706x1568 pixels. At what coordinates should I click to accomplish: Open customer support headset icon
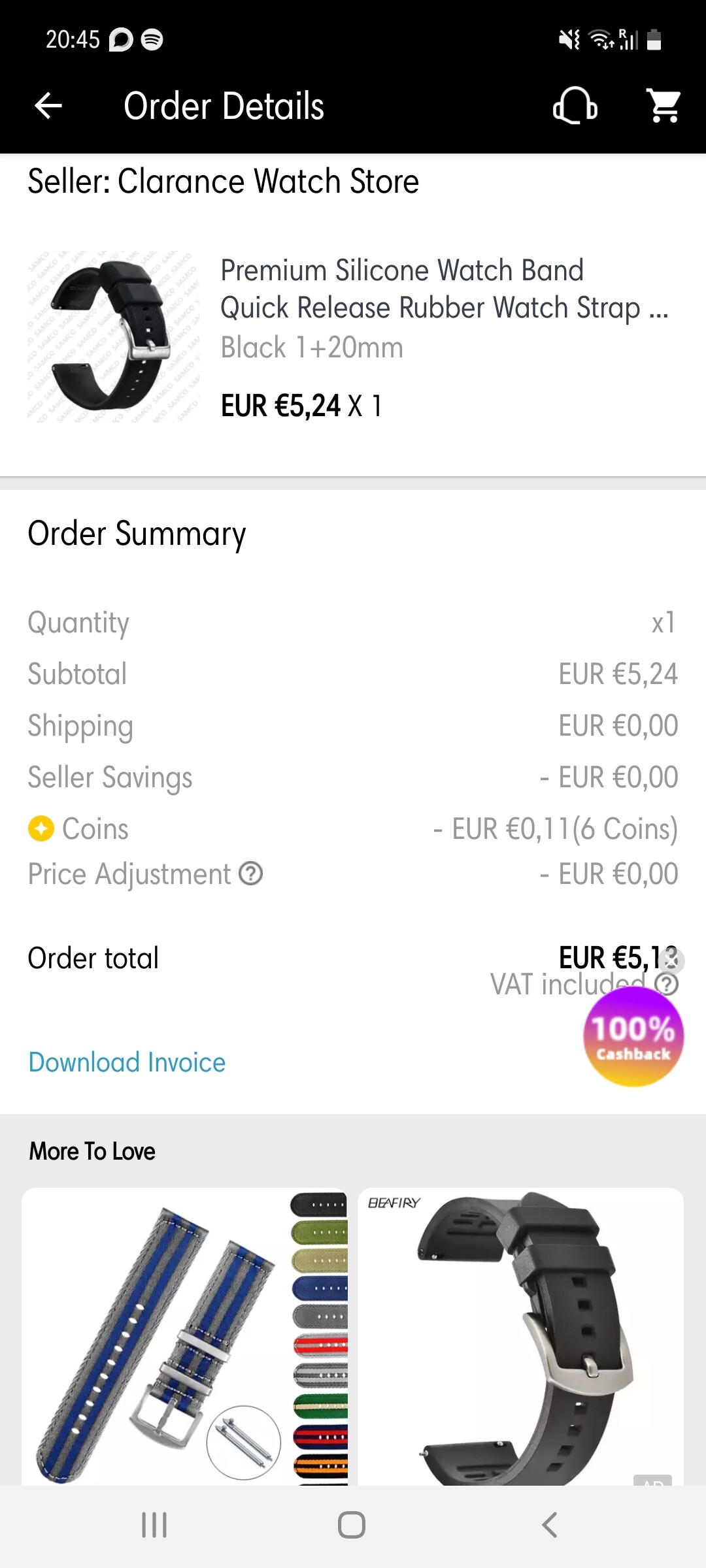pyautogui.click(x=575, y=105)
